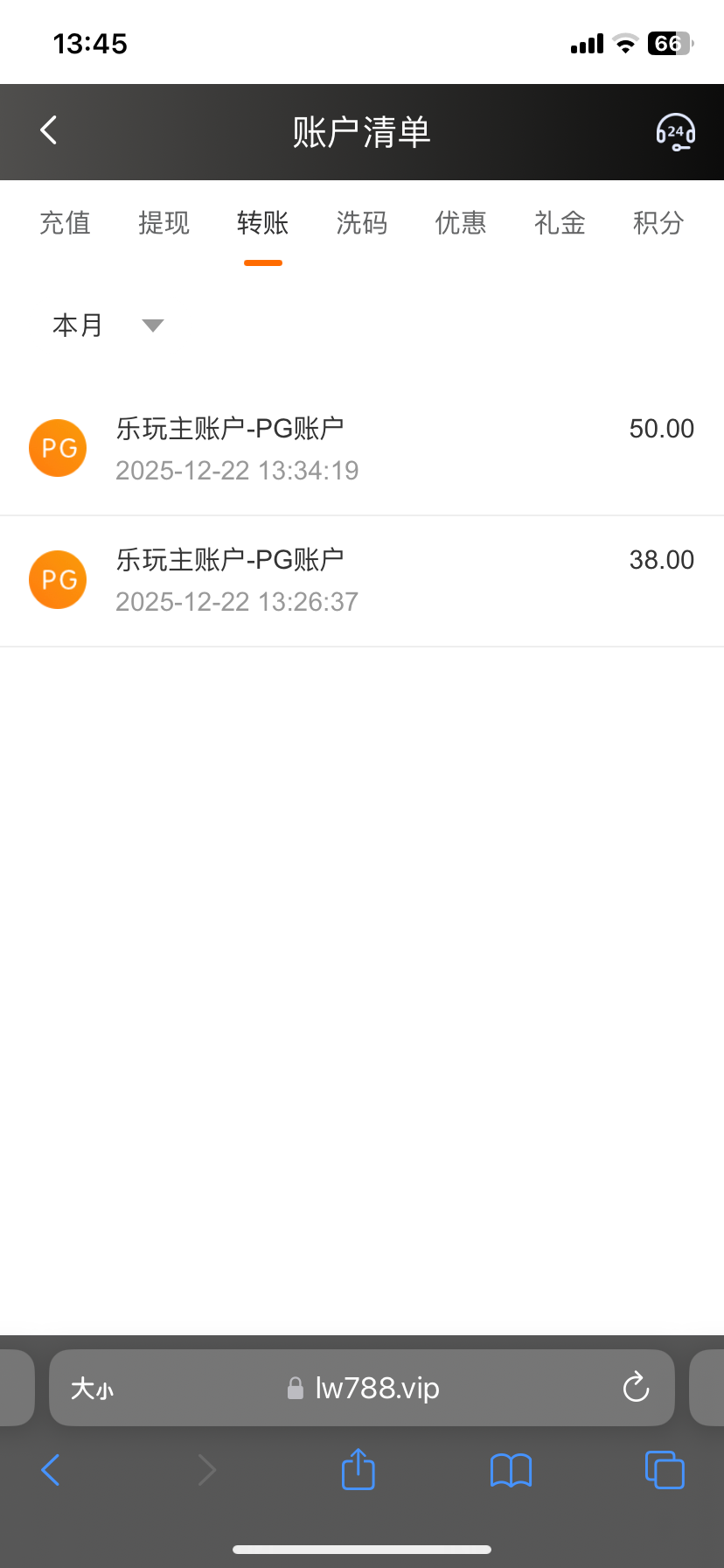This screenshot has width=724, height=1568.
Task: Expand the 本月 period dropdown
Action: (x=107, y=325)
